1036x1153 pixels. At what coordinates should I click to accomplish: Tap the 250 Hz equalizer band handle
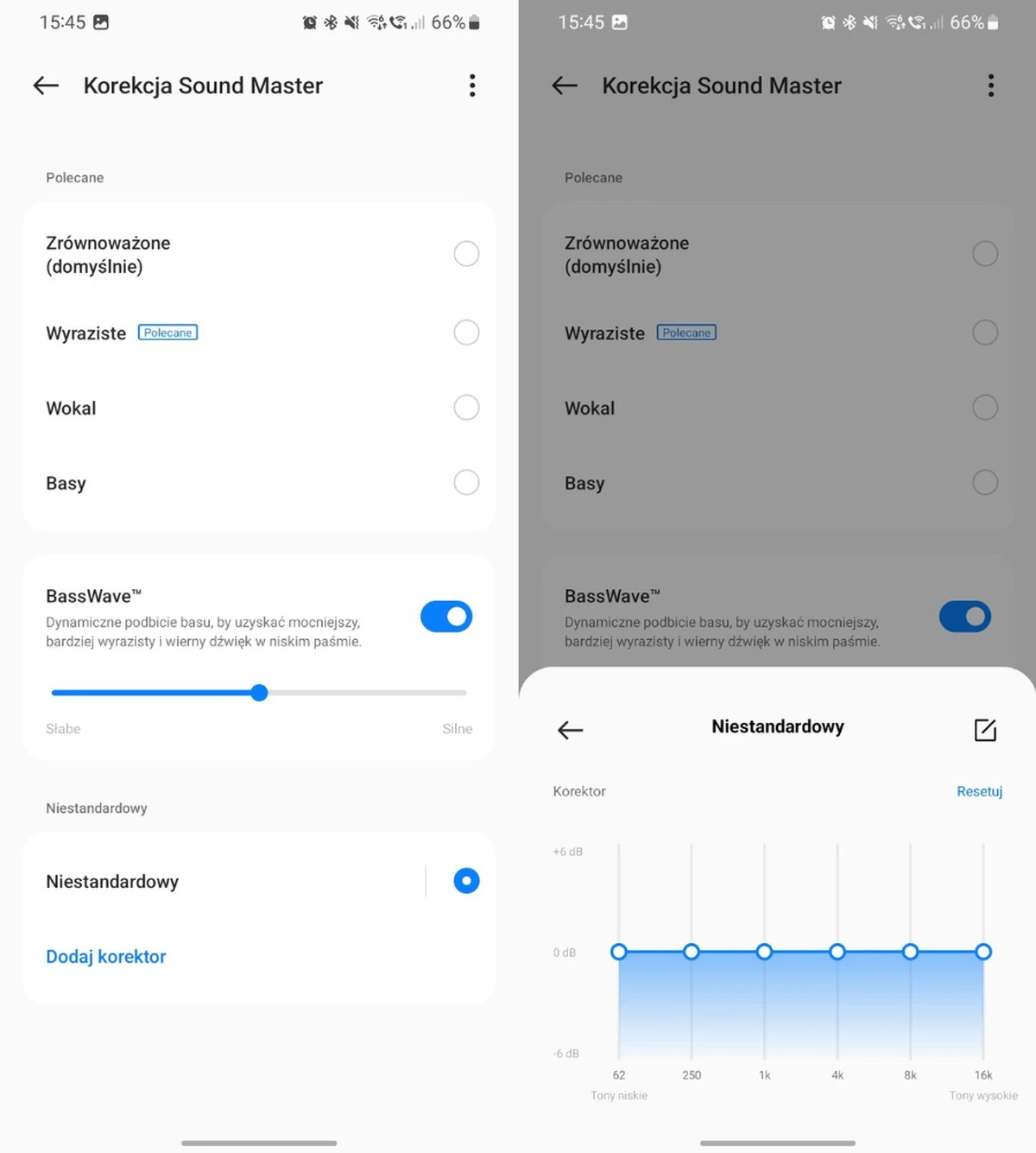(692, 952)
